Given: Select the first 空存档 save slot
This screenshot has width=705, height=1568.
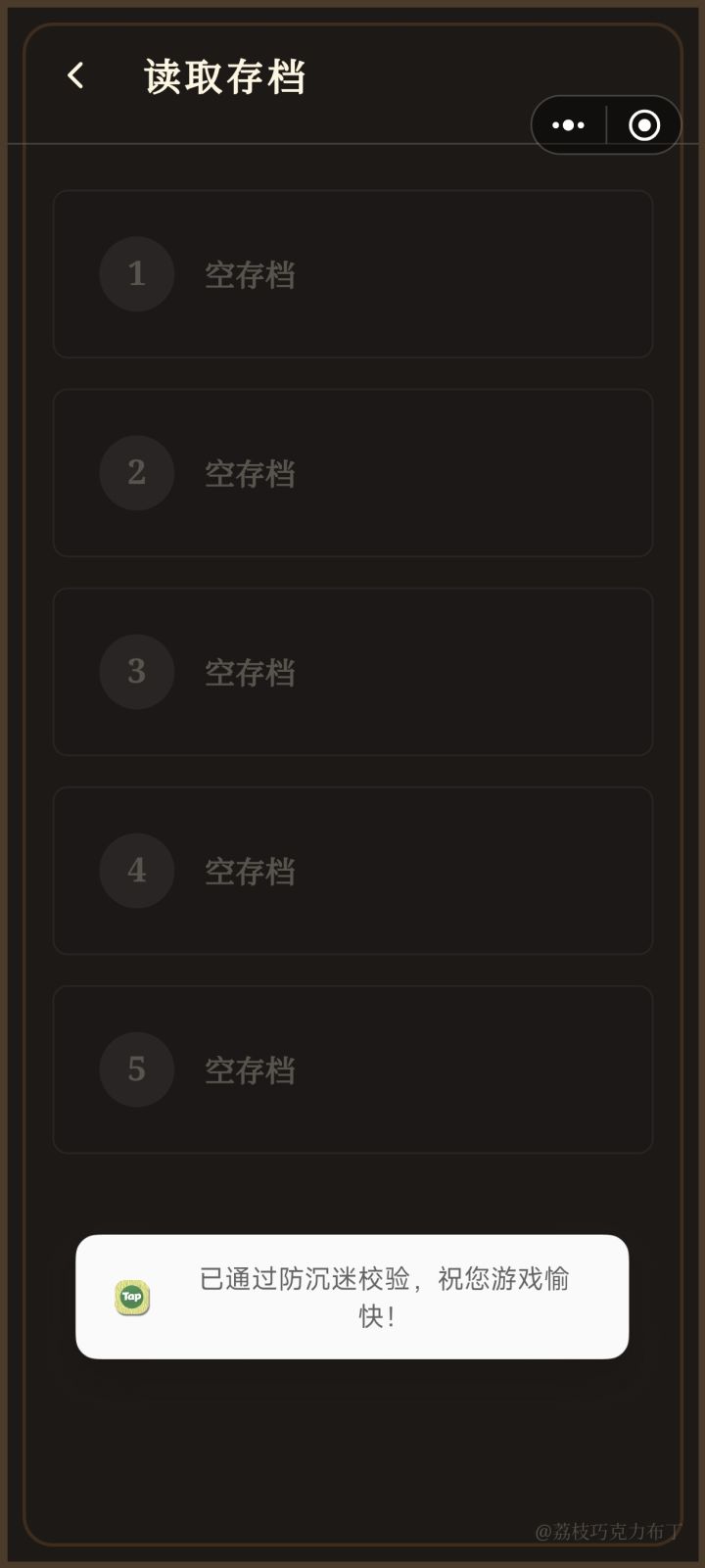Looking at the screenshot, I should coord(352,274).
